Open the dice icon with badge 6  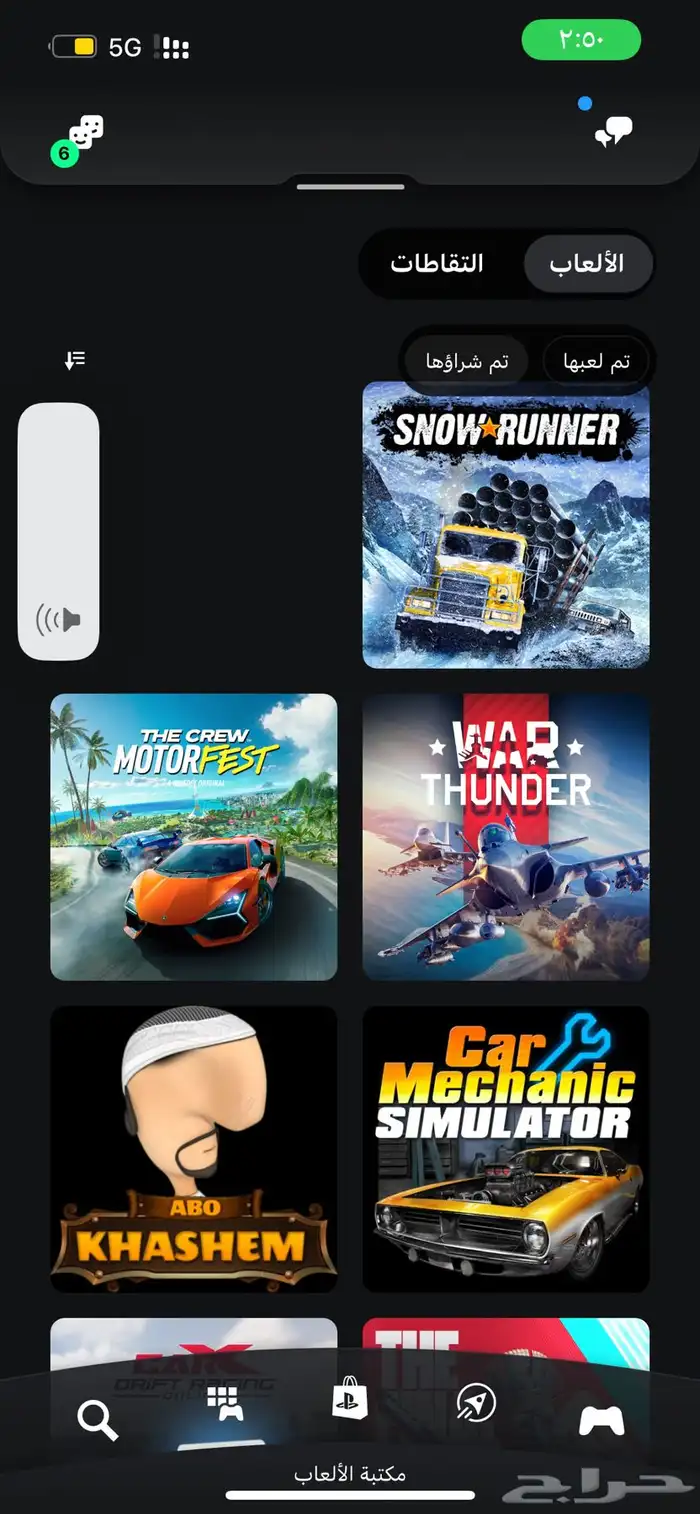click(80, 137)
